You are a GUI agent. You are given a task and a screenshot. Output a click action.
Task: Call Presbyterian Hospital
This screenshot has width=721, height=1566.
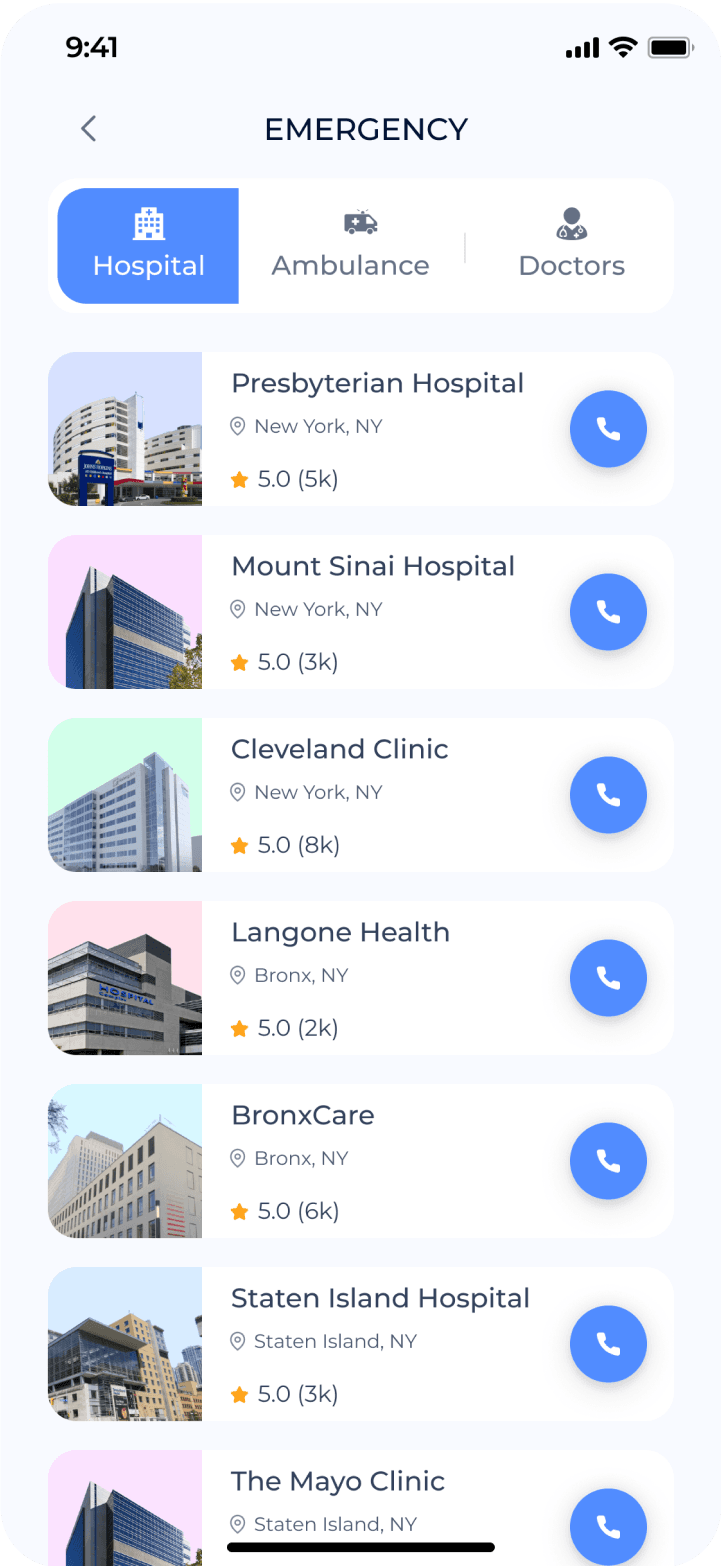pos(608,429)
